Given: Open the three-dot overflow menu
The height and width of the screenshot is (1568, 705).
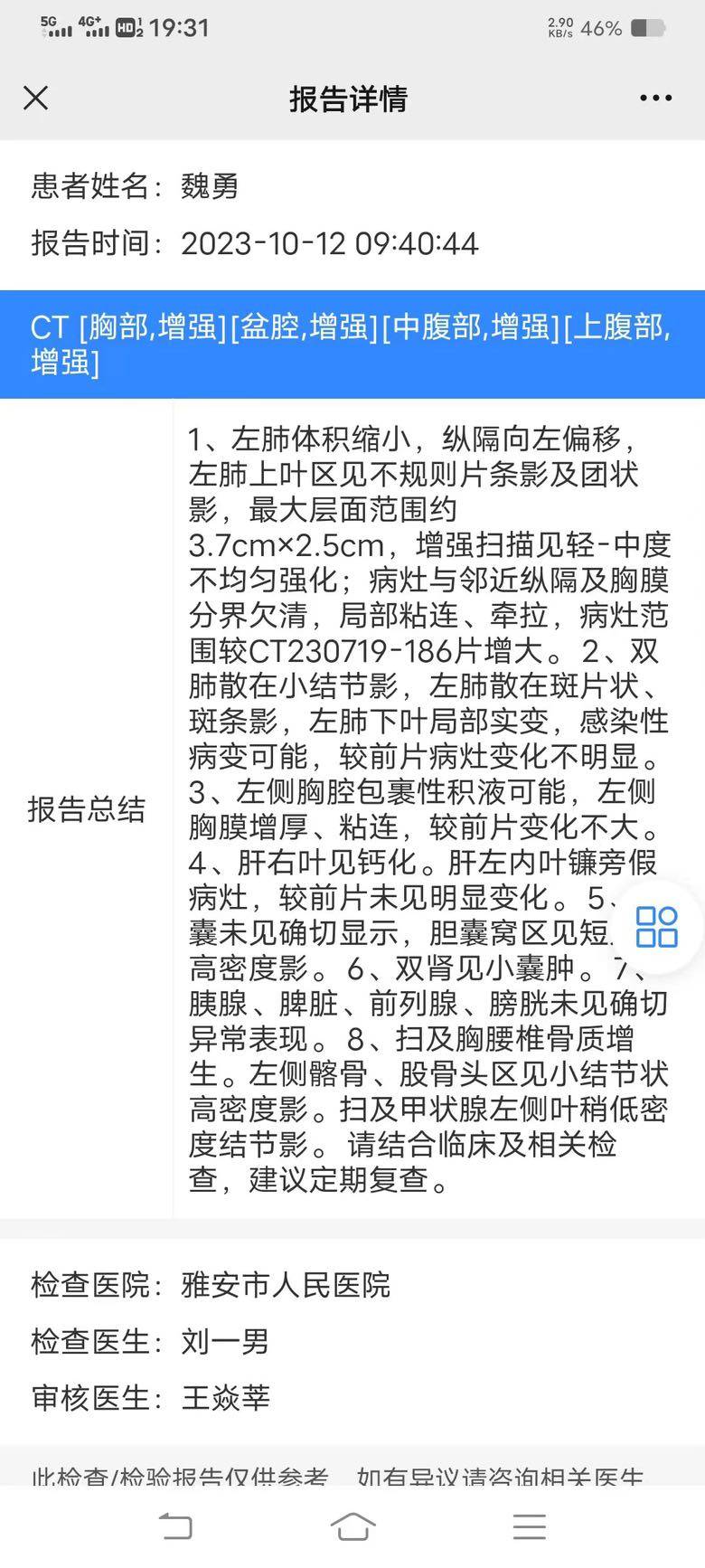Looking at the screenshot, I should pyautogui.click(x=655, y=99).
